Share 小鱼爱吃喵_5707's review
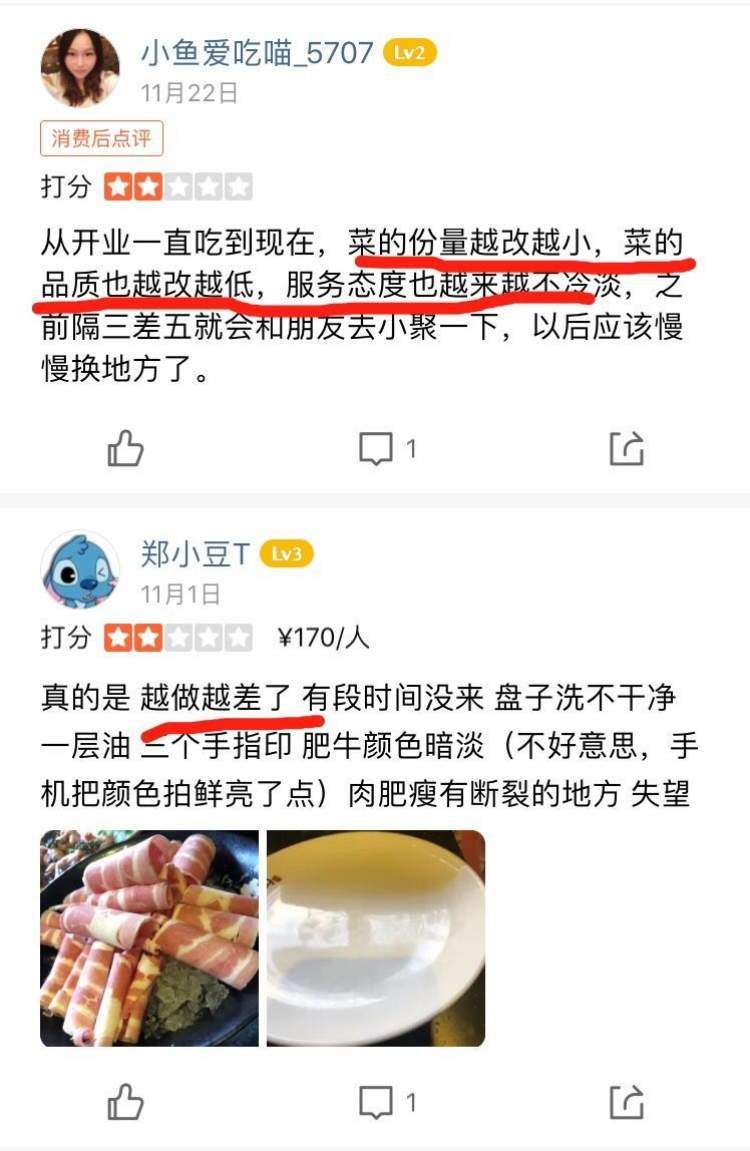 pyautogui.click(x=627, y=449)
